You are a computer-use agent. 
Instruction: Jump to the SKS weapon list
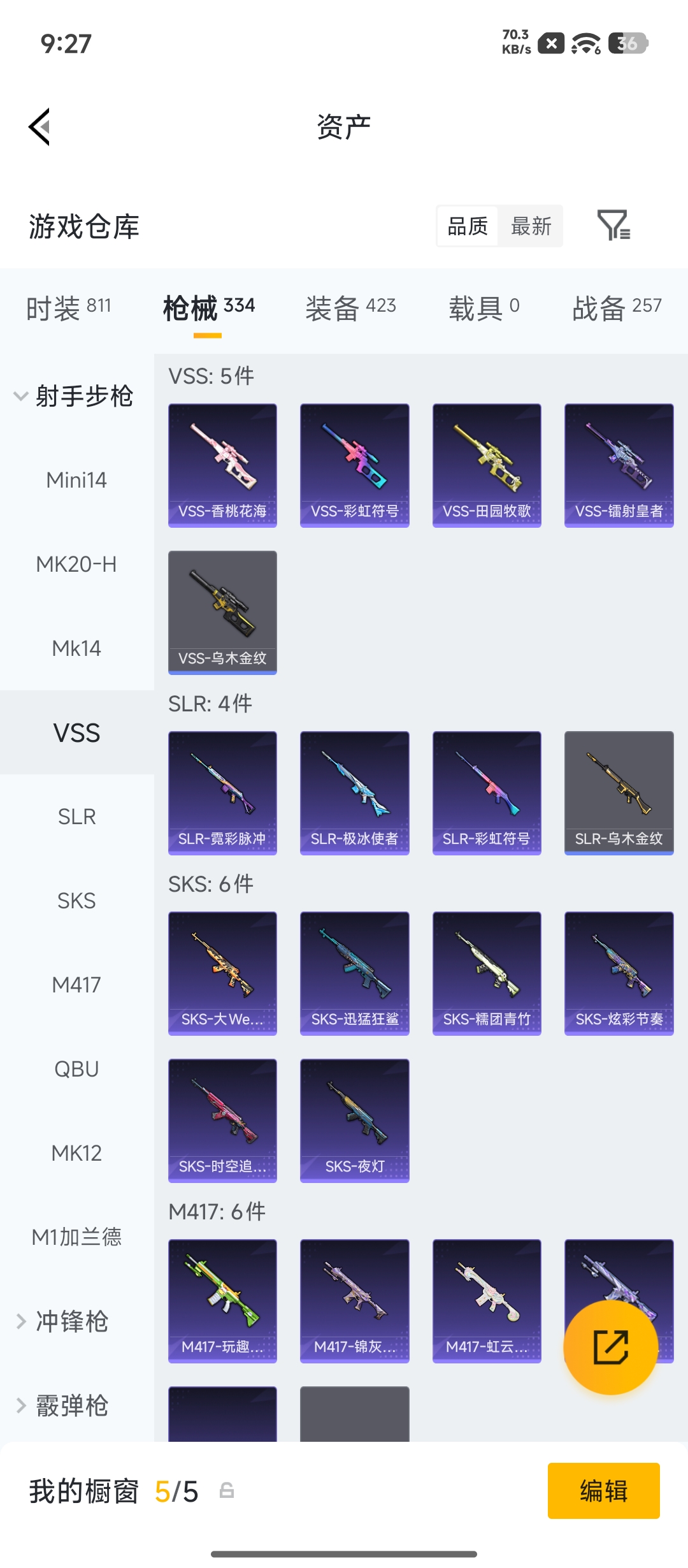pos(77,901)
